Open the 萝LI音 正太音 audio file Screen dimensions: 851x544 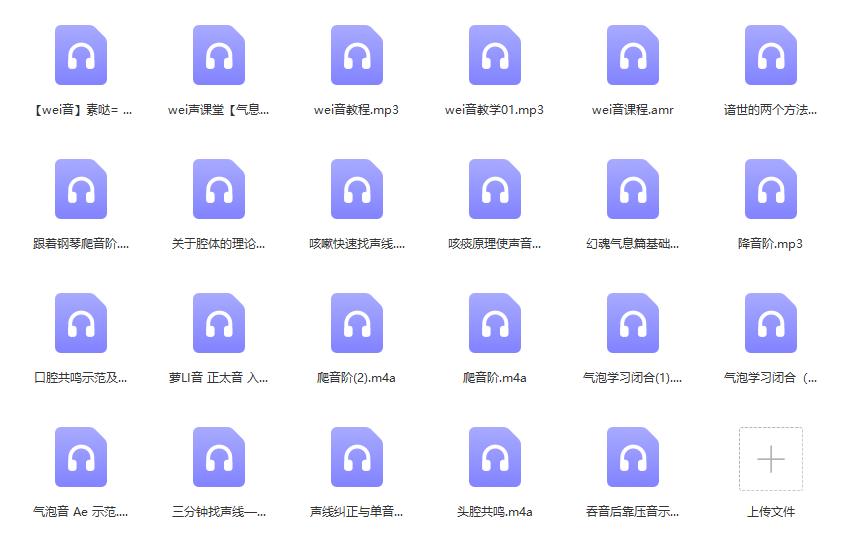pyautogui.click(x=219, y=324)
